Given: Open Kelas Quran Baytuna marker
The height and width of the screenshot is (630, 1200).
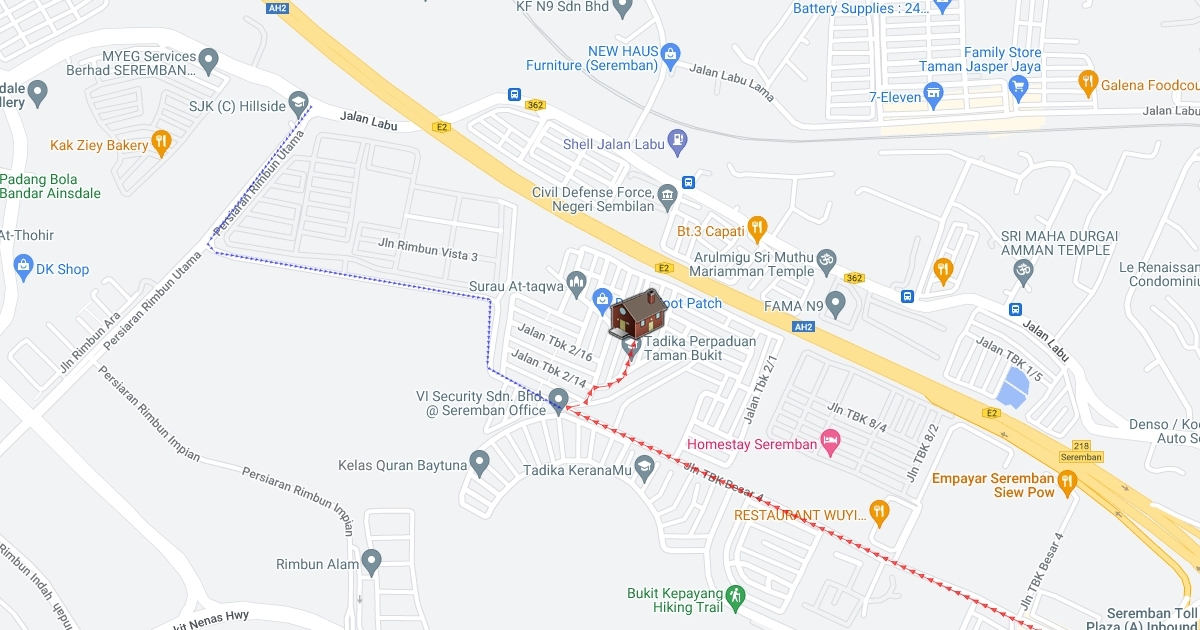Looking at the screenshot, I should [480, 463].
